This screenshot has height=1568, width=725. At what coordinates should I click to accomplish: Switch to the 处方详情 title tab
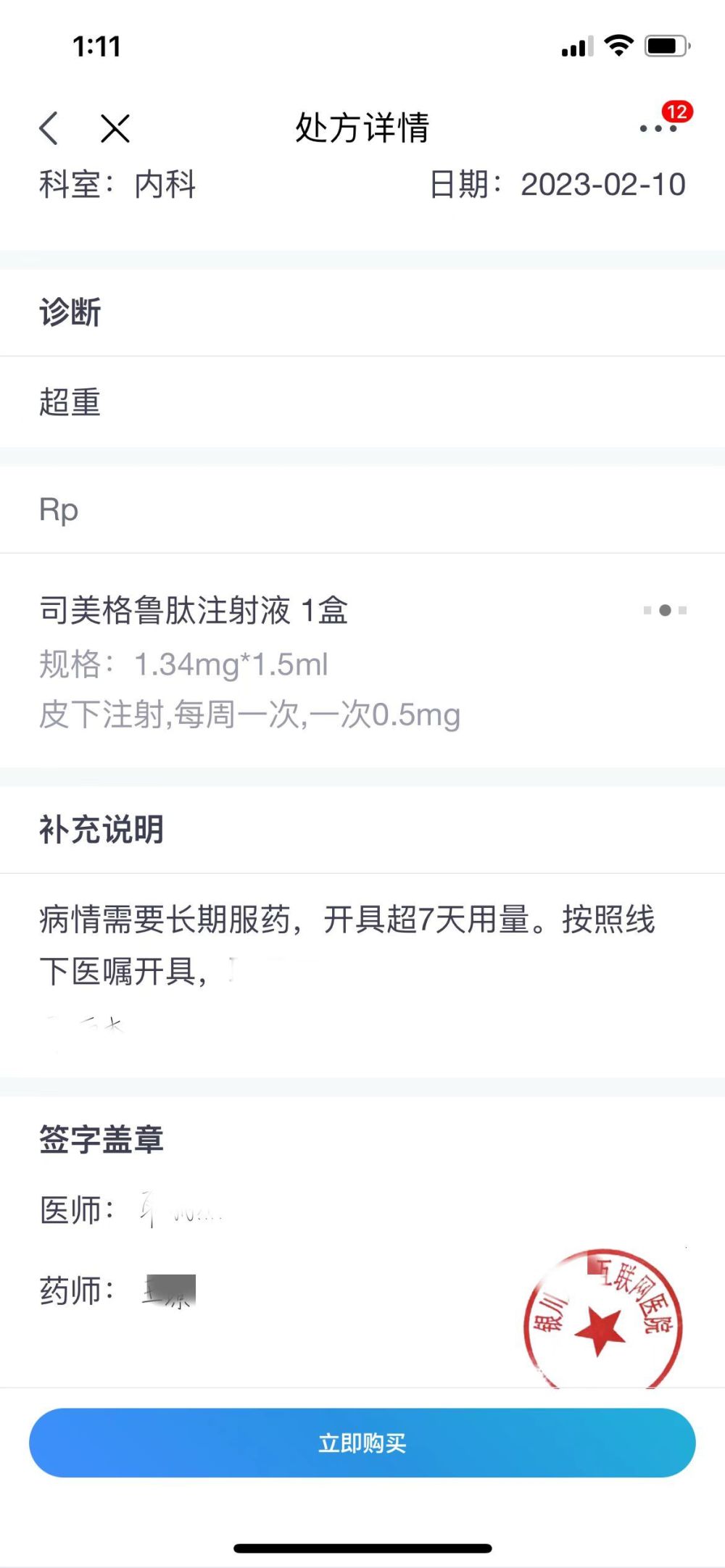click(362, 128)
